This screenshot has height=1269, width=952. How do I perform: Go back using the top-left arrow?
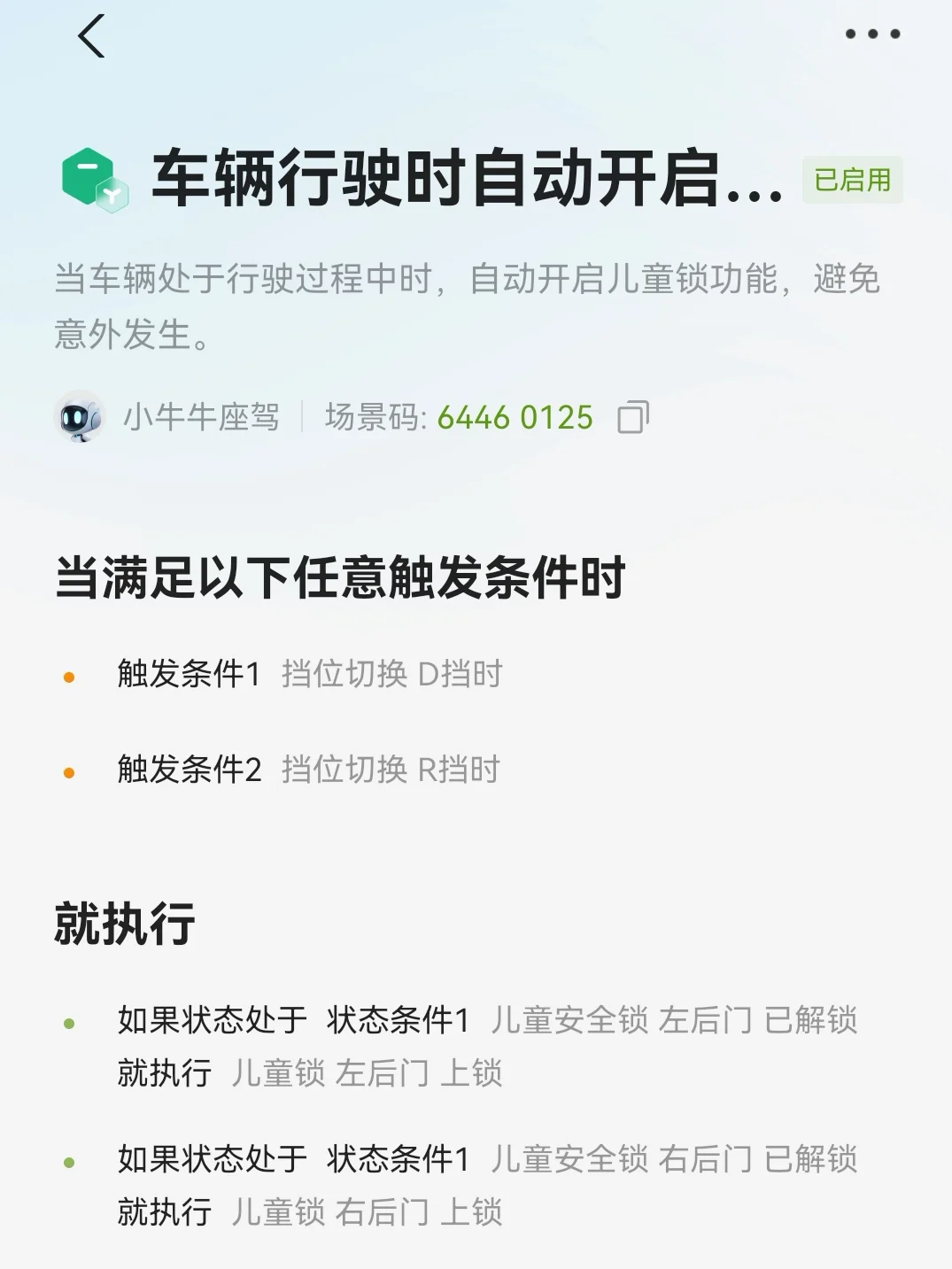pyautogui.click(x=91, y=36)
